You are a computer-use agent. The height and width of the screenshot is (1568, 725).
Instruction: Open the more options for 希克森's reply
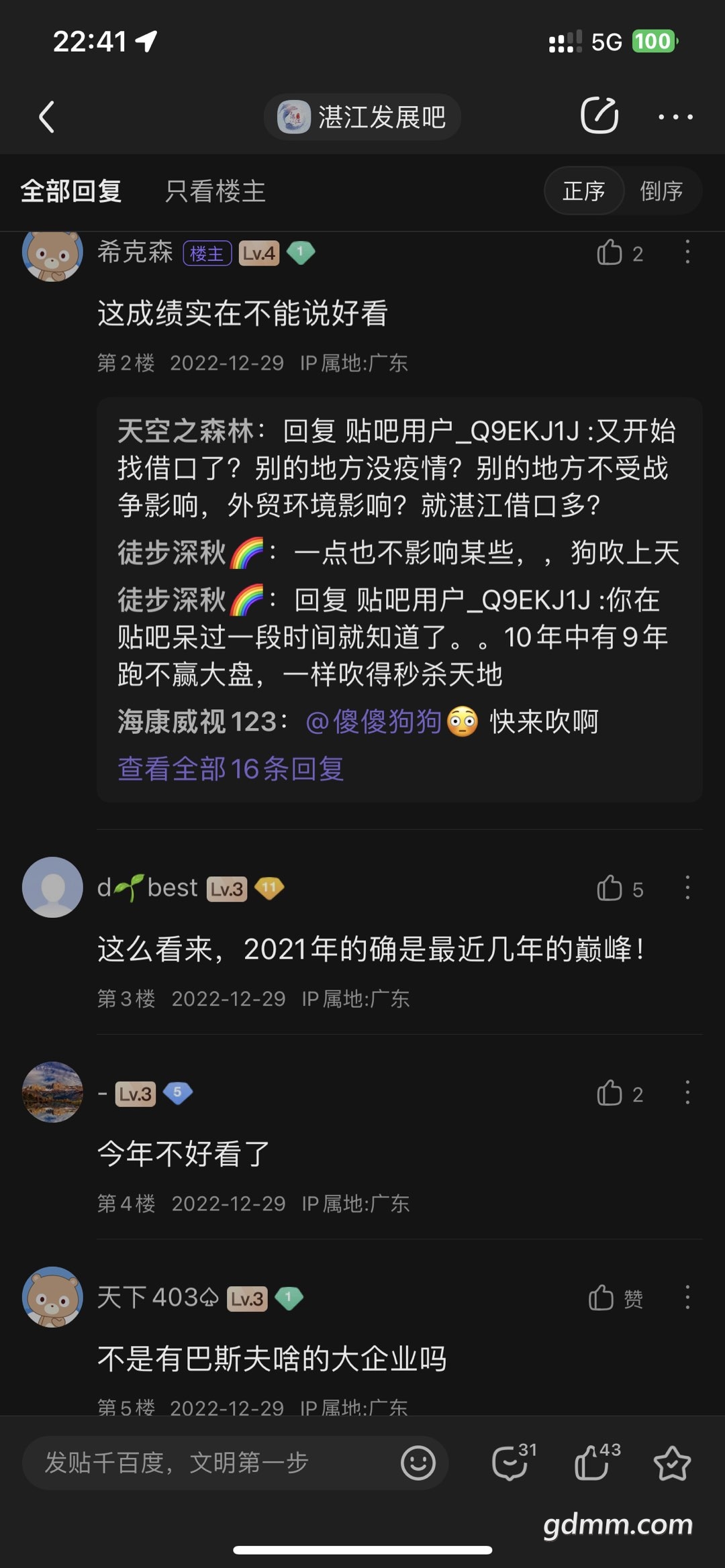(687, 252)
